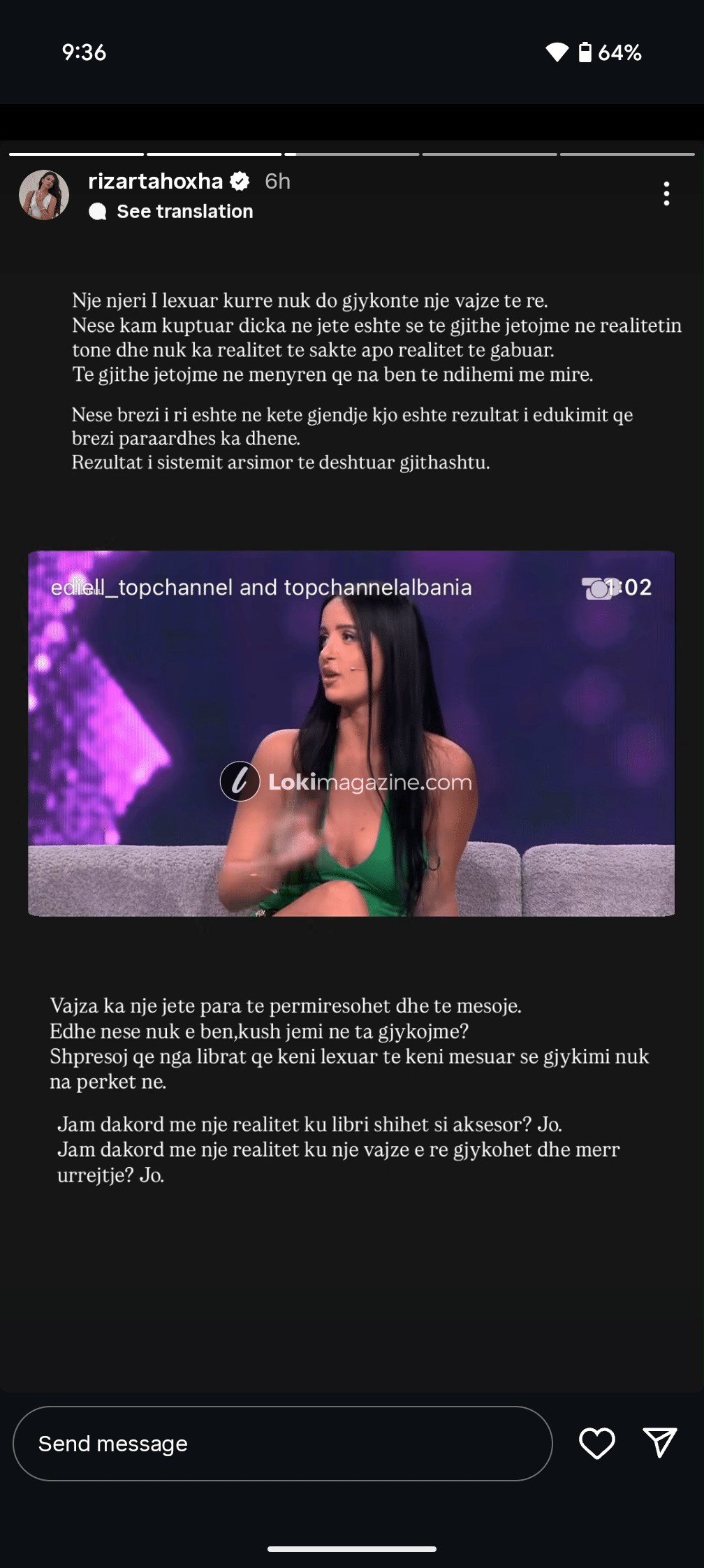
Task: Focus the Send message field
Action: (x=282, y=1443)
